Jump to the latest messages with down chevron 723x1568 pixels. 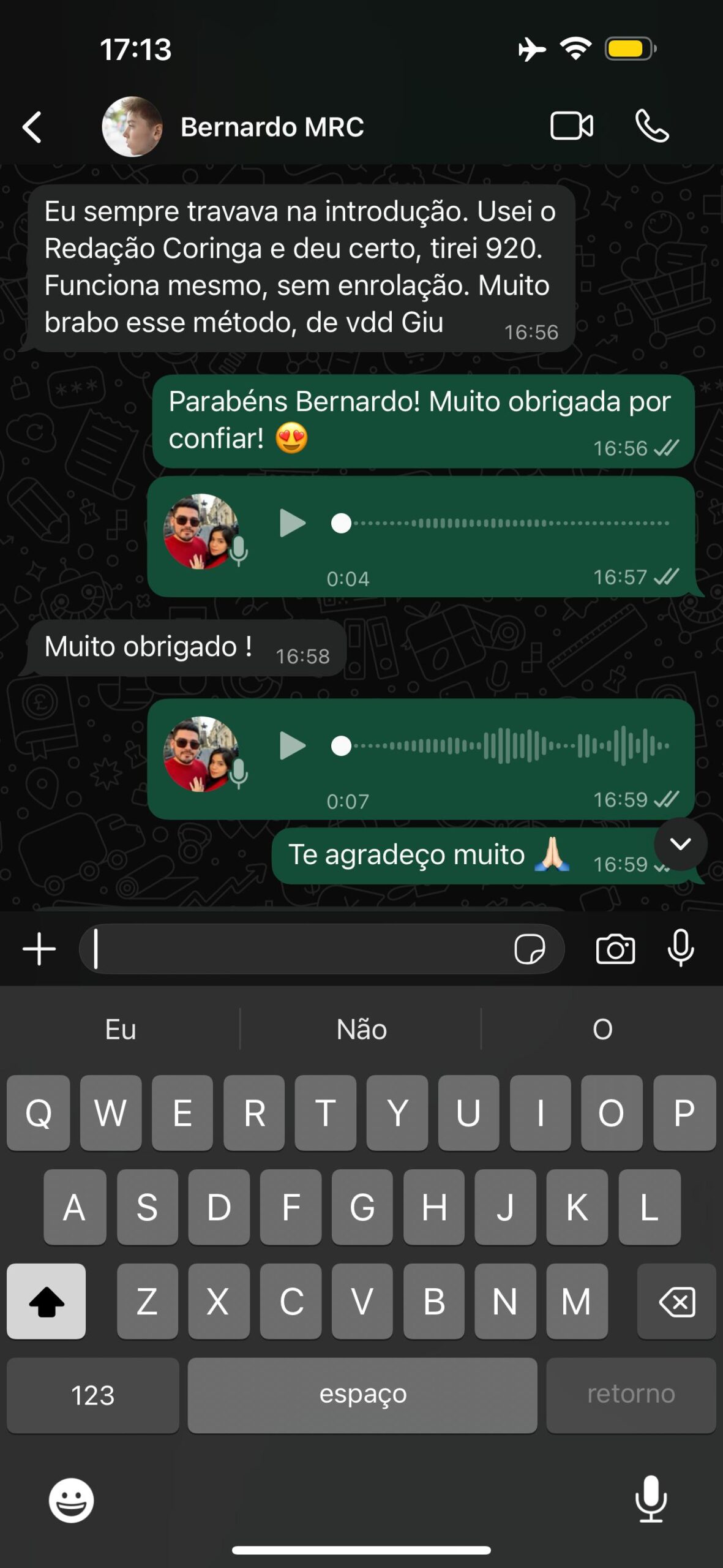click(680, 844)
